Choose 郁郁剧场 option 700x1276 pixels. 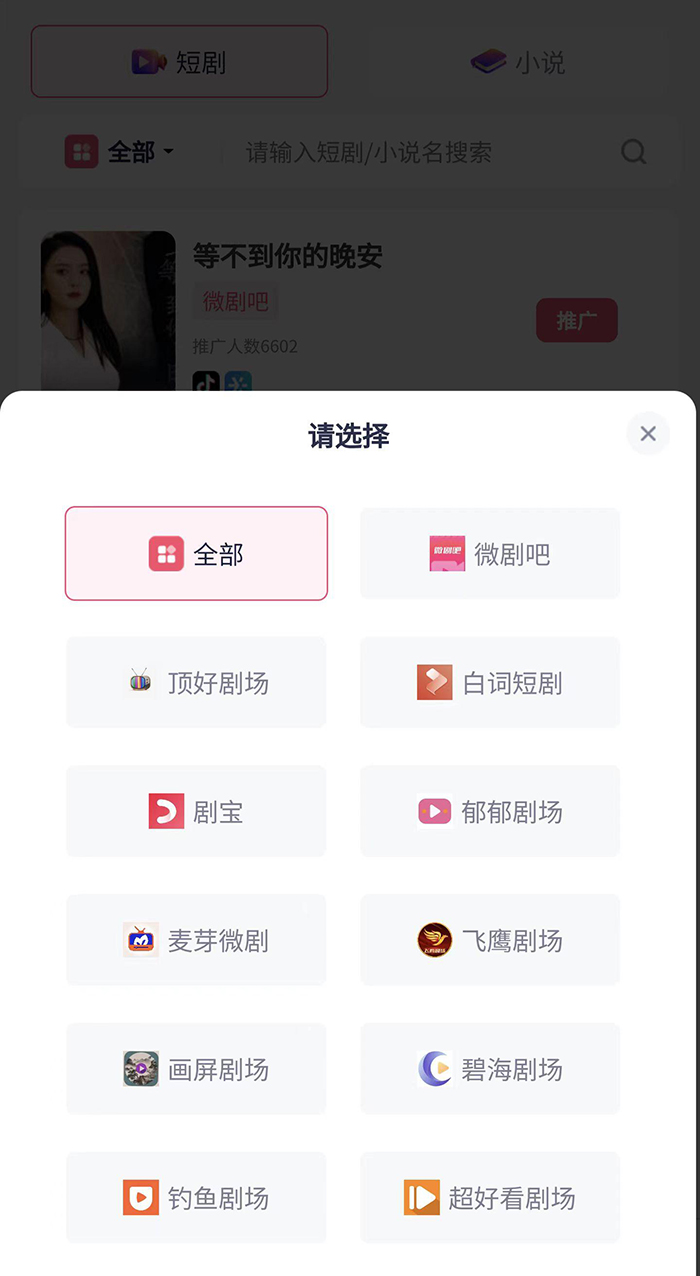(490, 812)
